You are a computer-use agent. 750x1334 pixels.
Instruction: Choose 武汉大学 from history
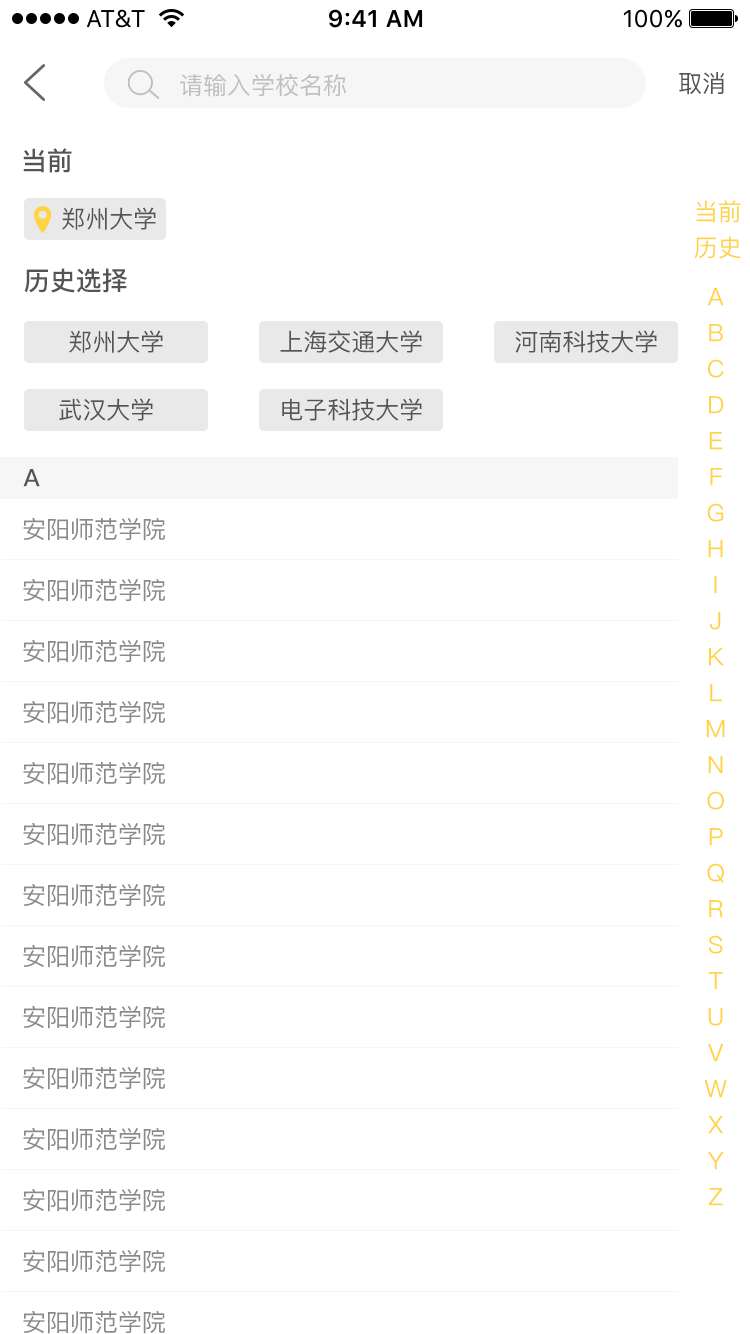pos(116,410)
